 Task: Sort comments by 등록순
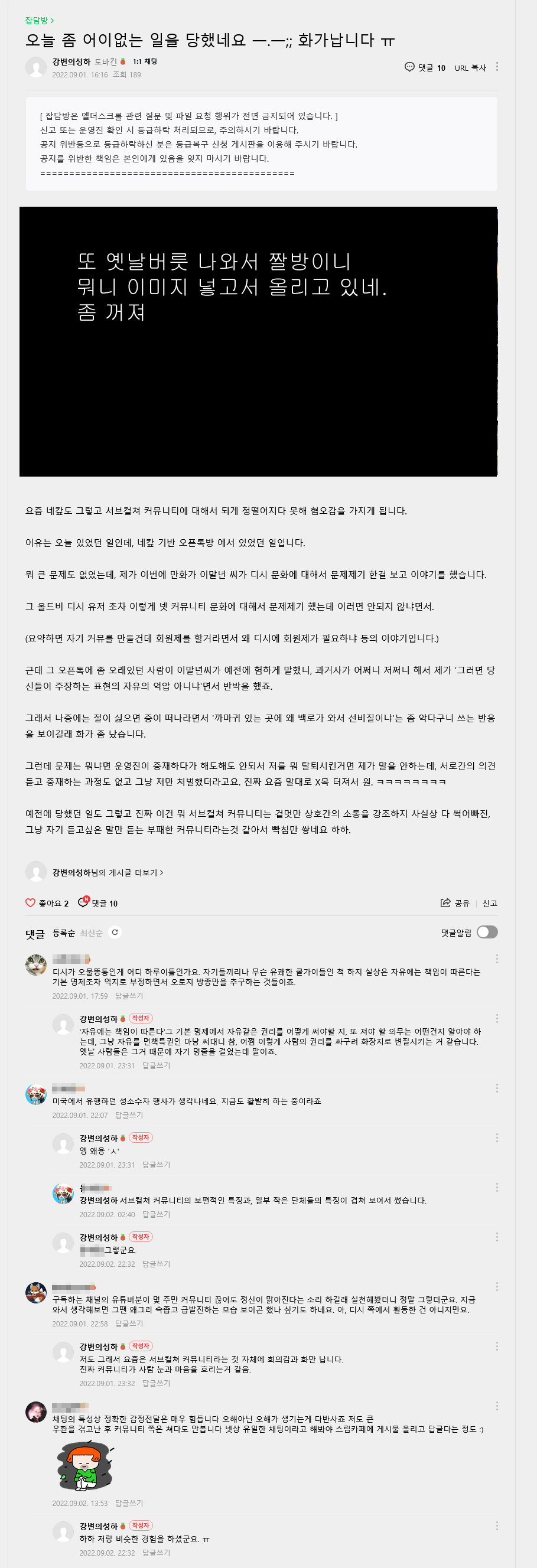coord(63,933)
